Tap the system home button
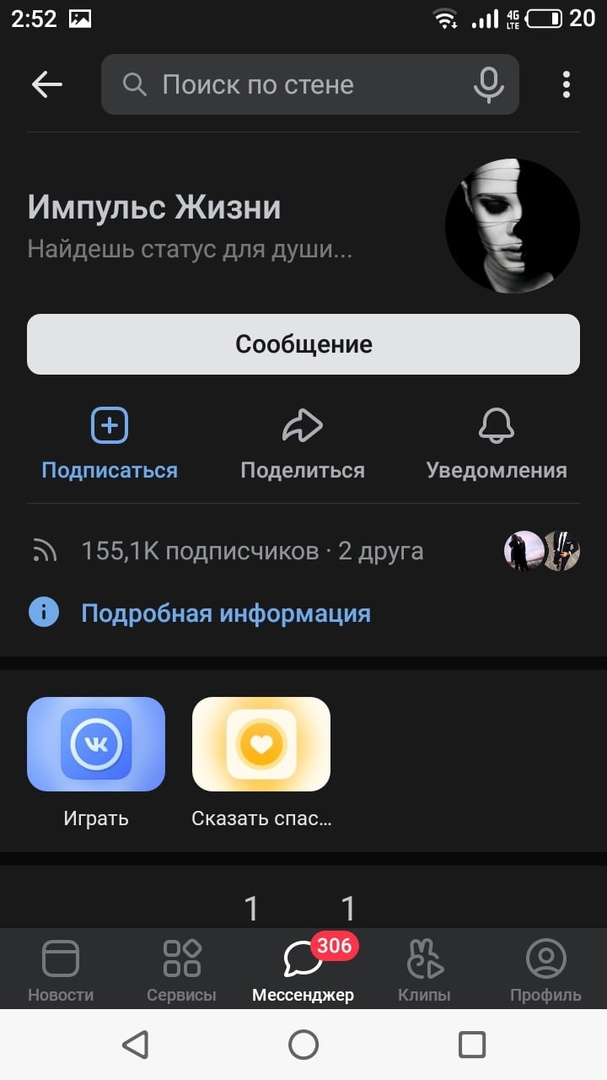This screenshot has height=1080, width=607. (x=303, y=1045)
